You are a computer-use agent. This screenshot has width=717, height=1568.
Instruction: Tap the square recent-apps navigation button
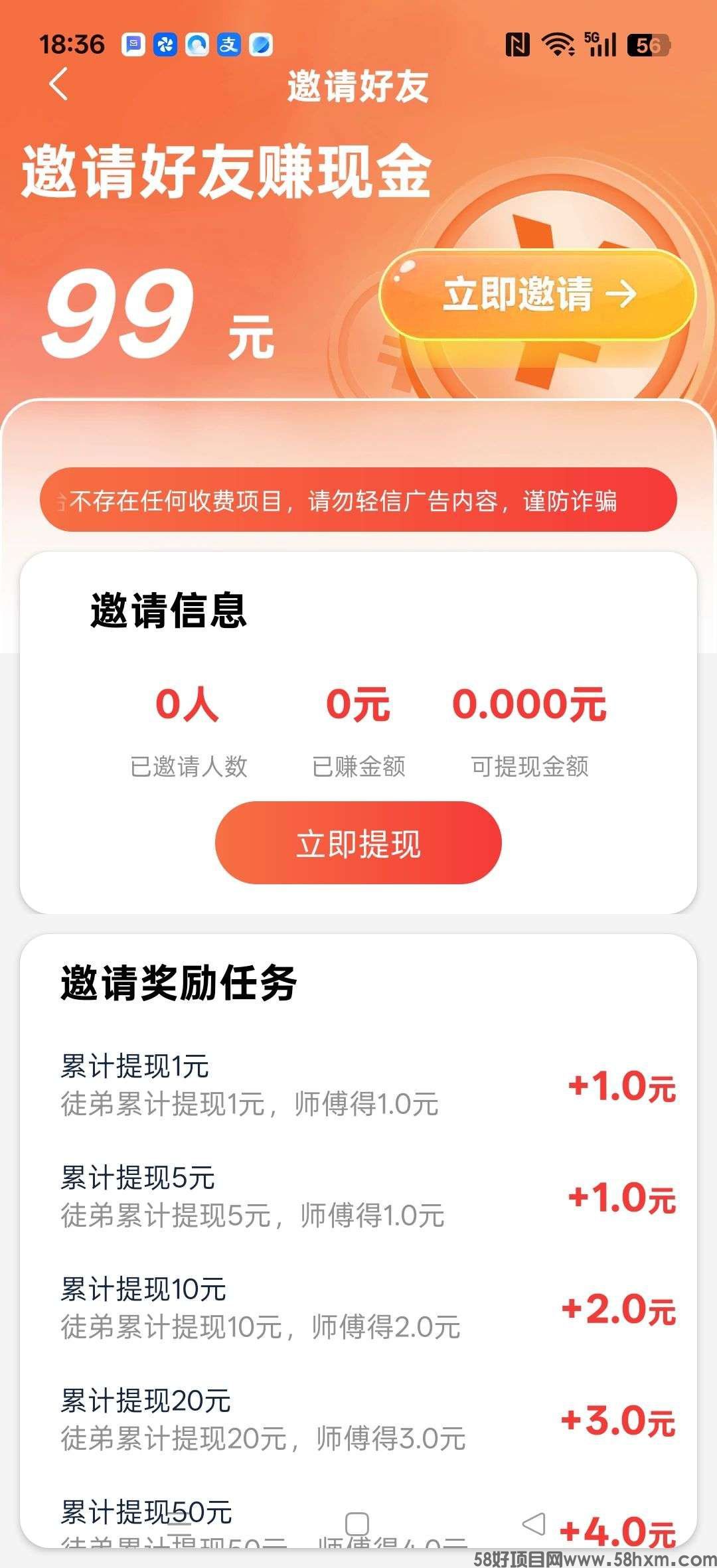pos(358,1524)
